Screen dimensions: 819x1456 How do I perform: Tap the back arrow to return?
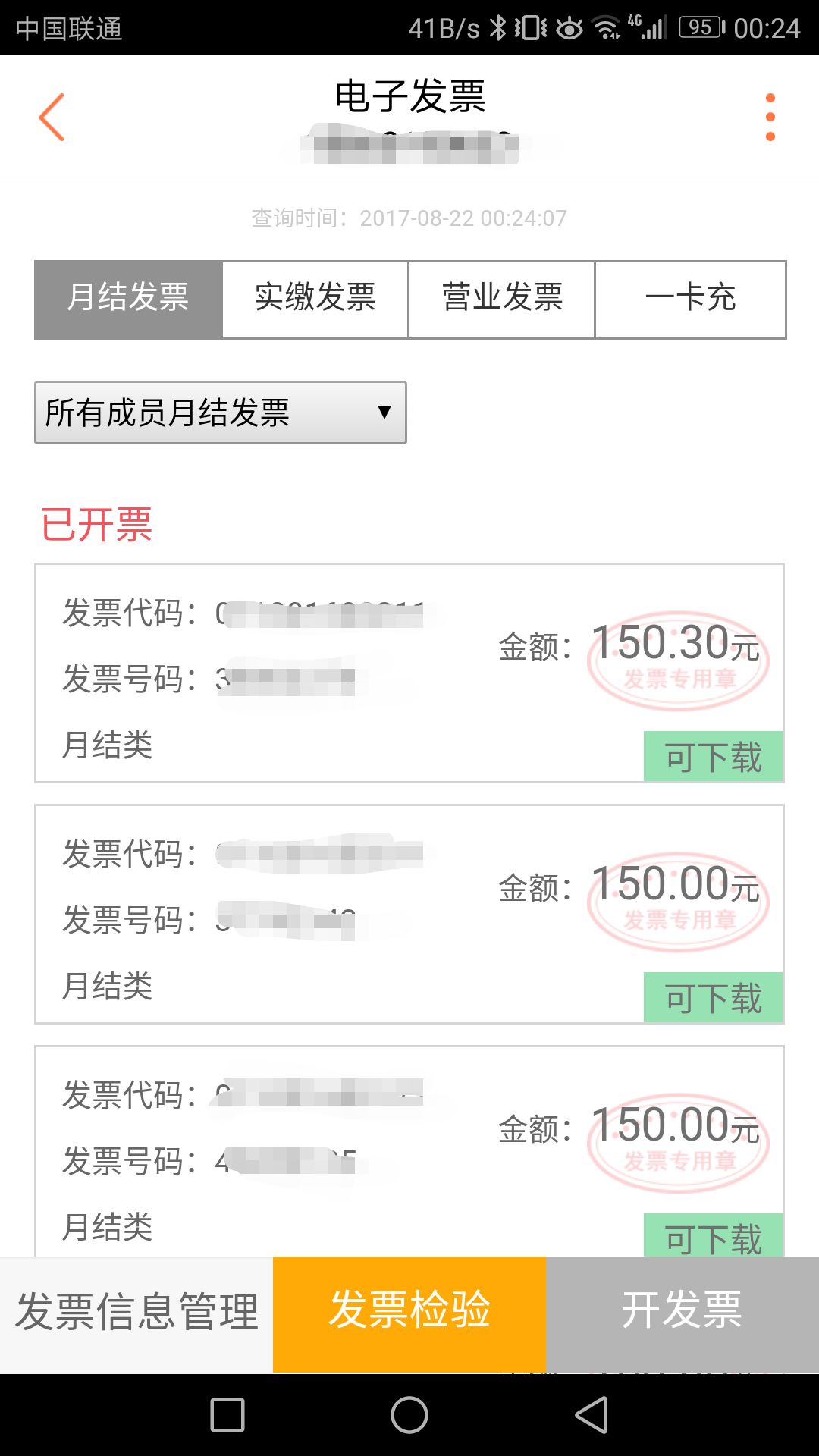[x=52, y=118]
